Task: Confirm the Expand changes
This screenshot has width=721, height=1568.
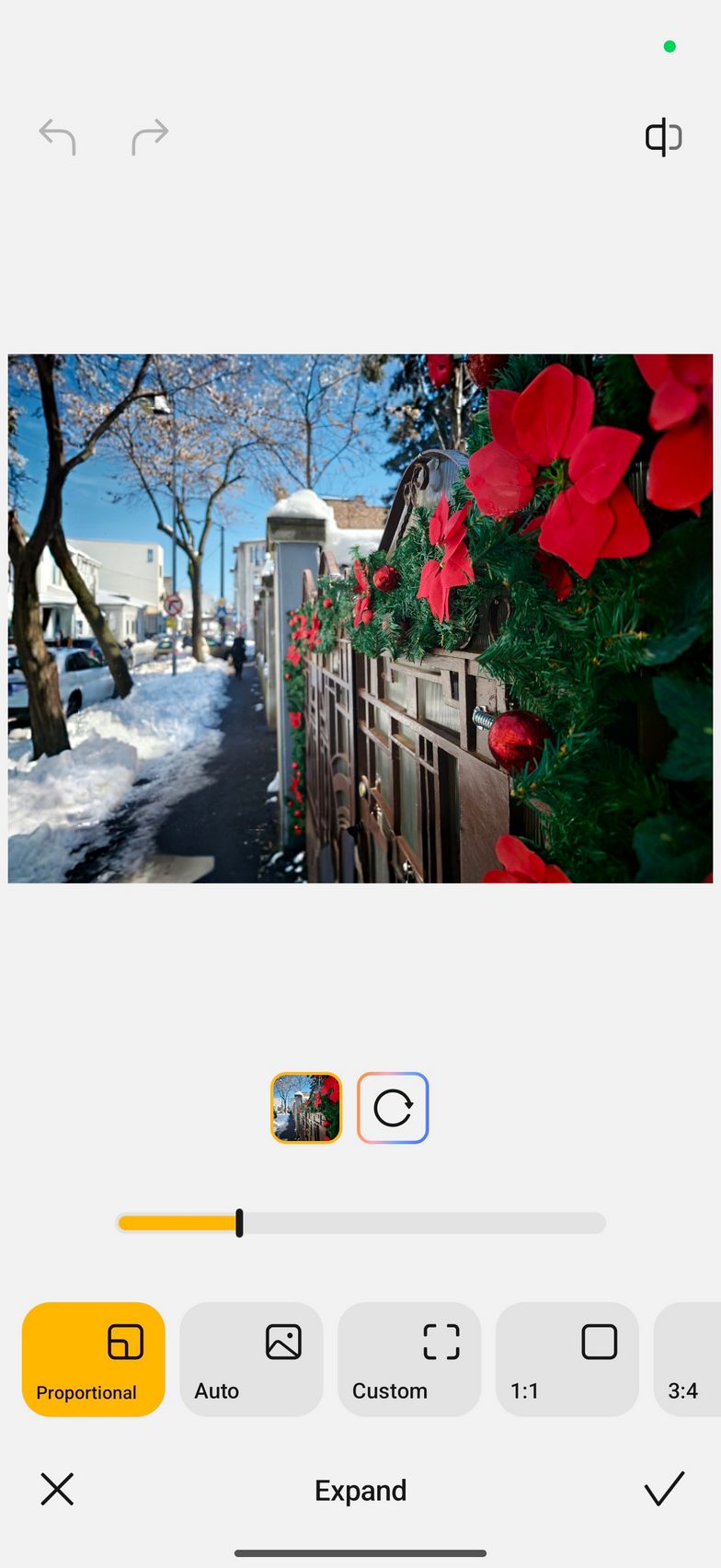Action: 663,1489
